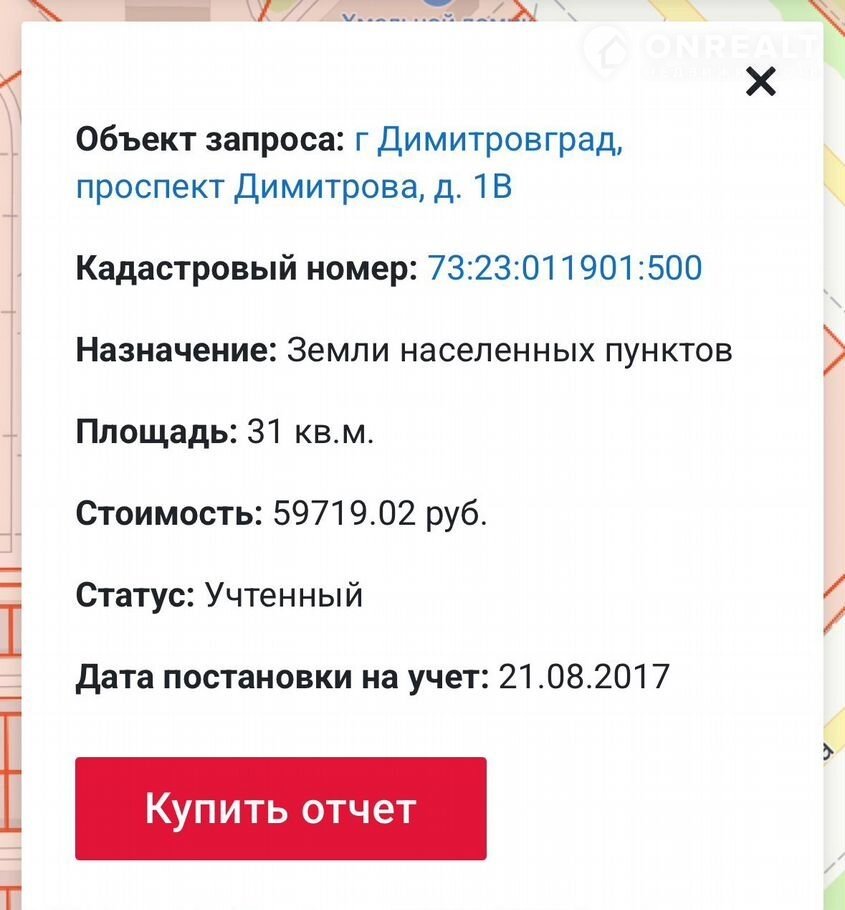This screenshot has width=845, height=910.
Task: Open cadastral number 73:23:011901:500 link
Action: [565, 268]
